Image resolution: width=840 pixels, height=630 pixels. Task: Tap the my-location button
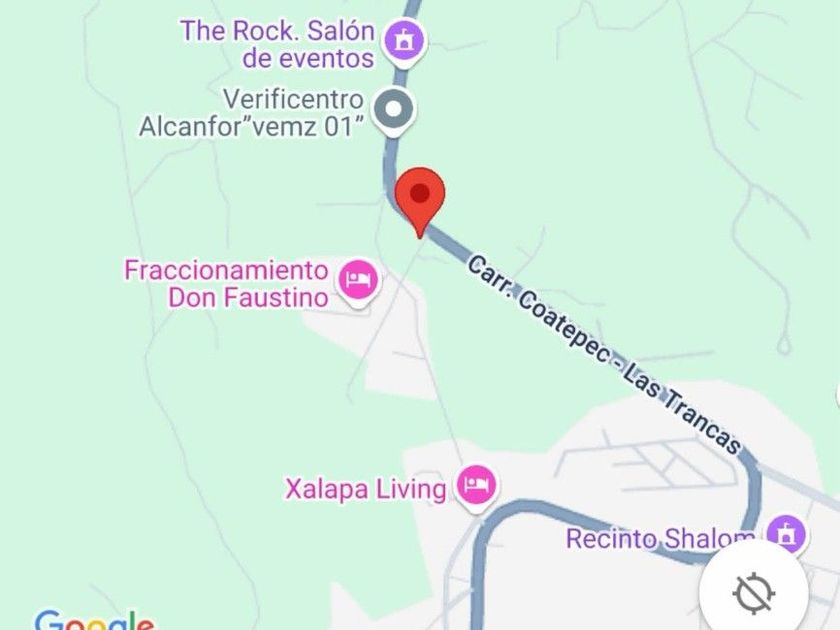point(754,592)
